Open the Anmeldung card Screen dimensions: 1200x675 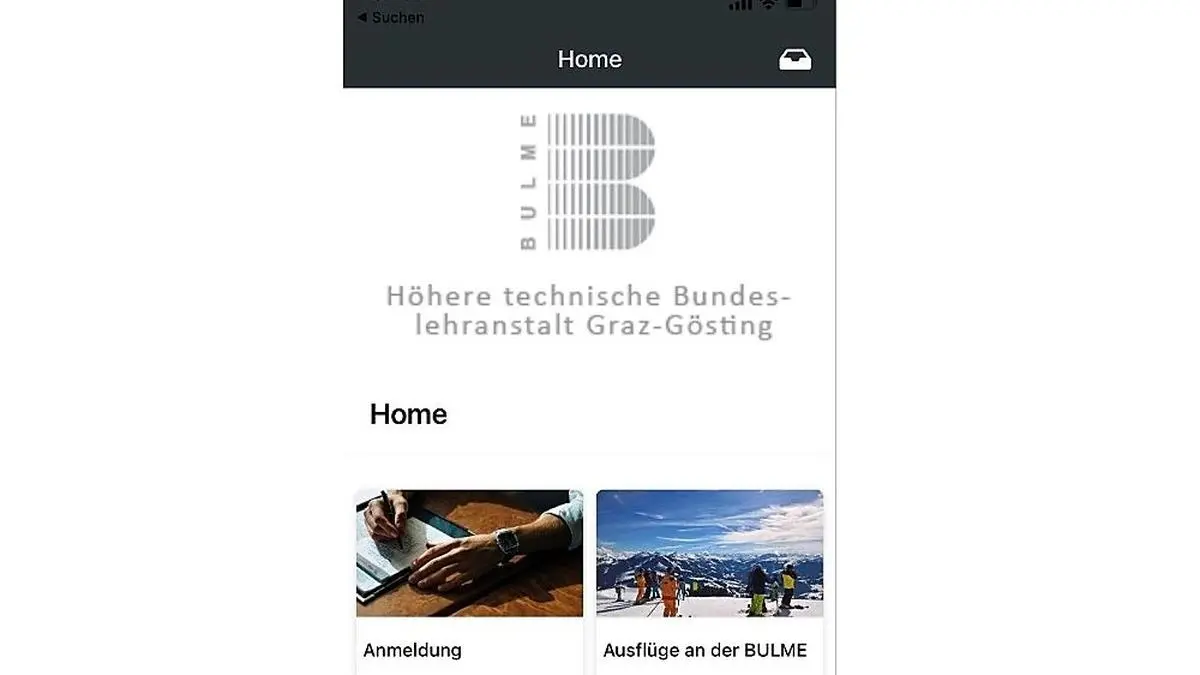pyautogui.click(x=469, y=580)
